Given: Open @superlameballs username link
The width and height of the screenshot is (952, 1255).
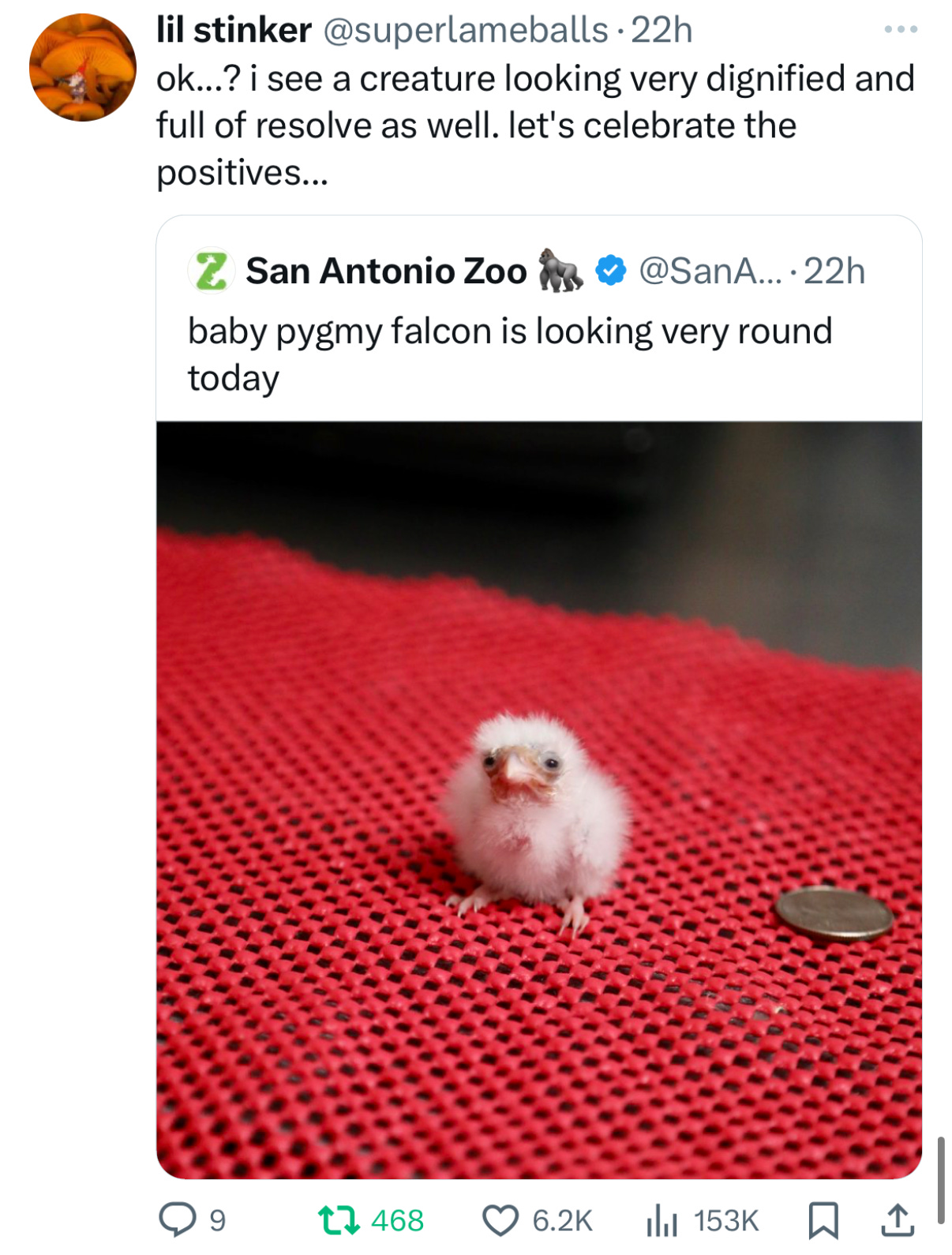Looking at the screenshot, I should (x=465, y=30).
